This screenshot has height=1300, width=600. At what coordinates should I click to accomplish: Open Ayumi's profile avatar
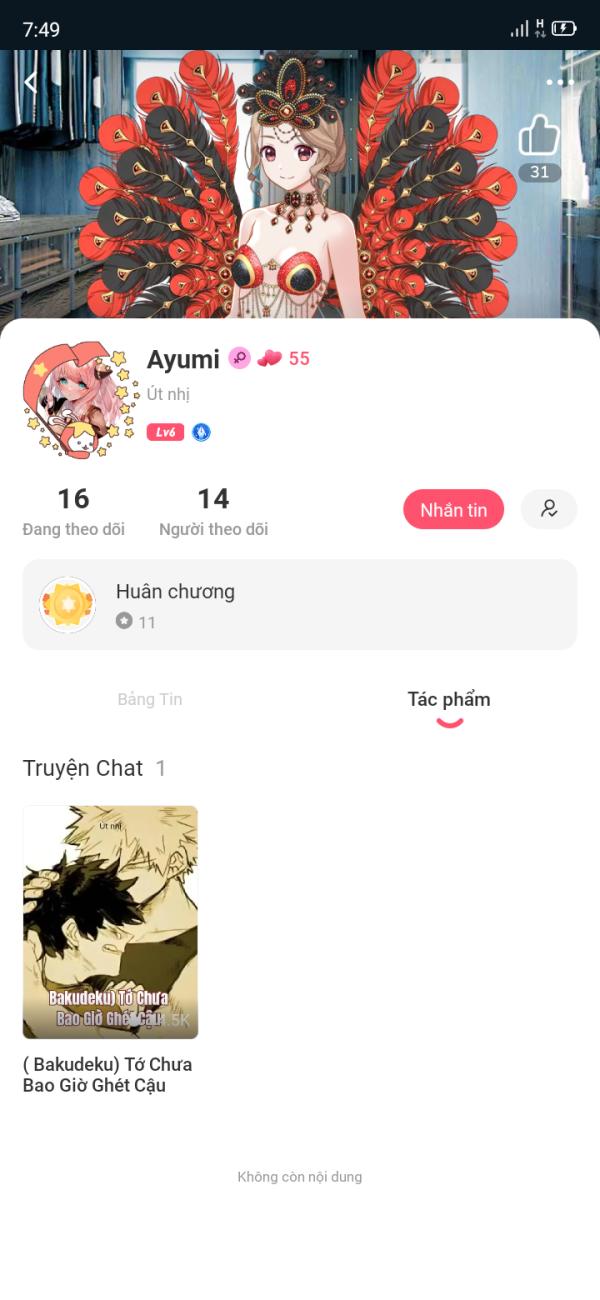[x=80, y=400]
